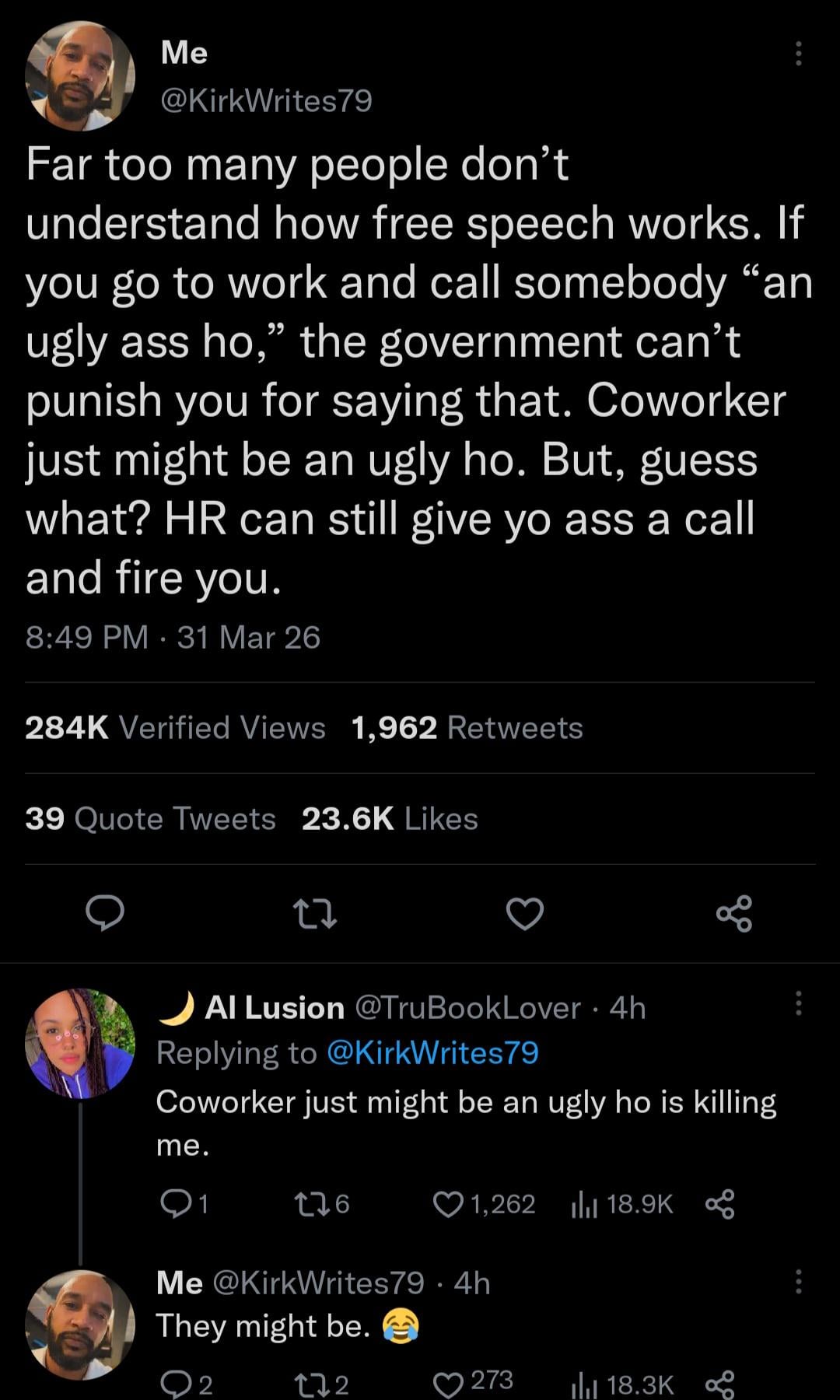Like Al Lusion's reply
840x1400 pixels.
(448, 1204)
